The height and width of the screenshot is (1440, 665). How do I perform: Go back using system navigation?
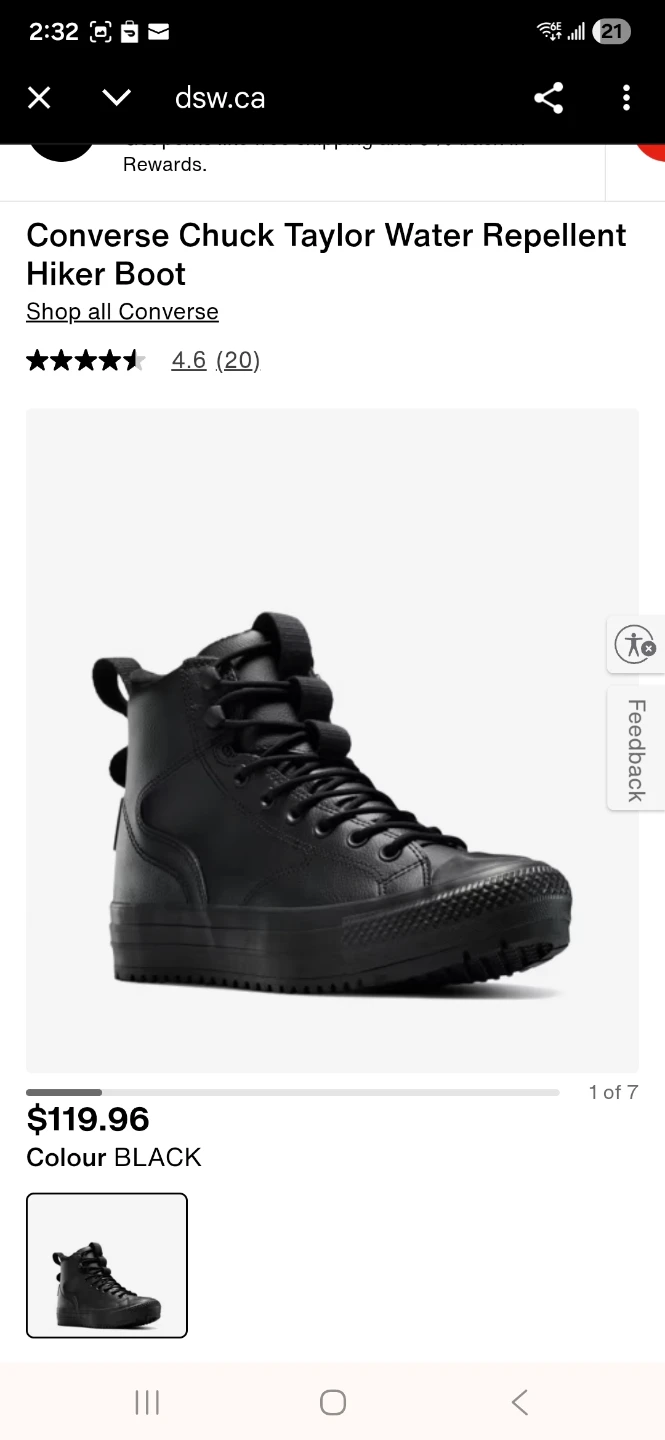[519, 1402]
